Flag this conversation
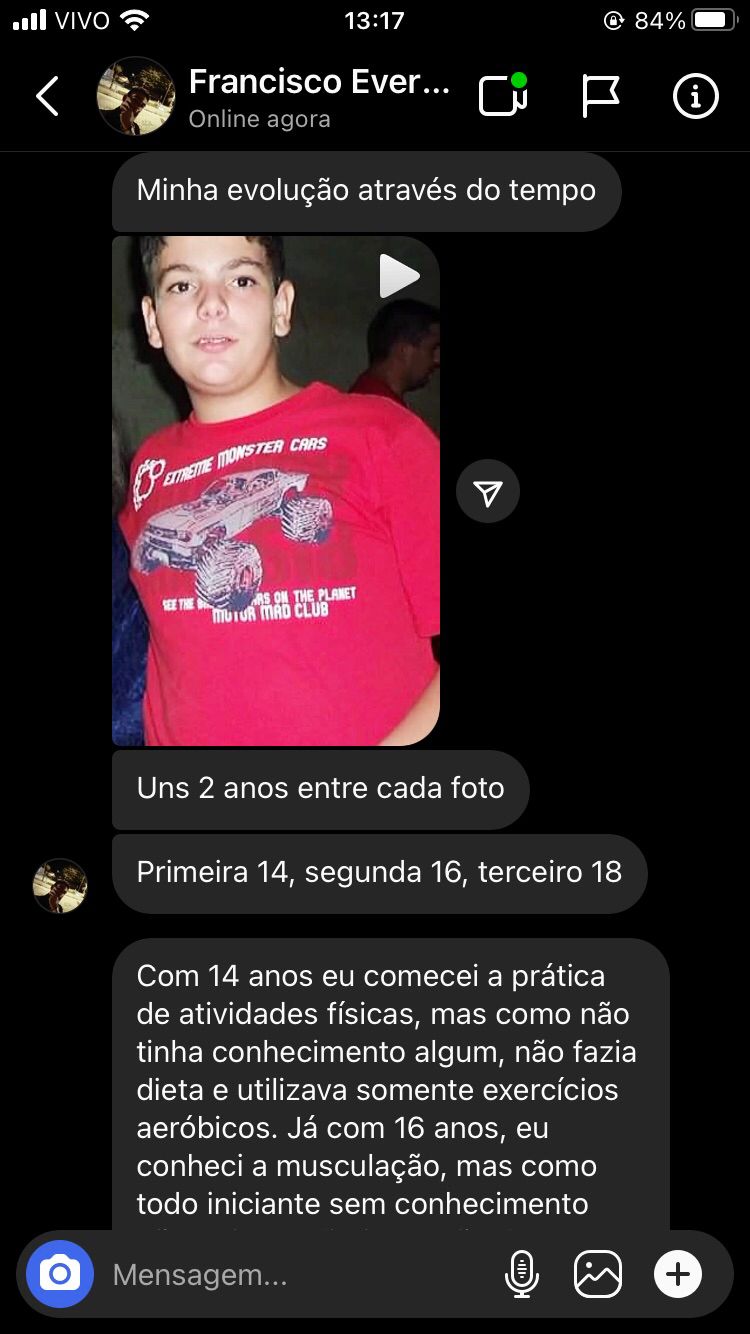Viewport: 750px width, 1334px height. pos(600,97)
